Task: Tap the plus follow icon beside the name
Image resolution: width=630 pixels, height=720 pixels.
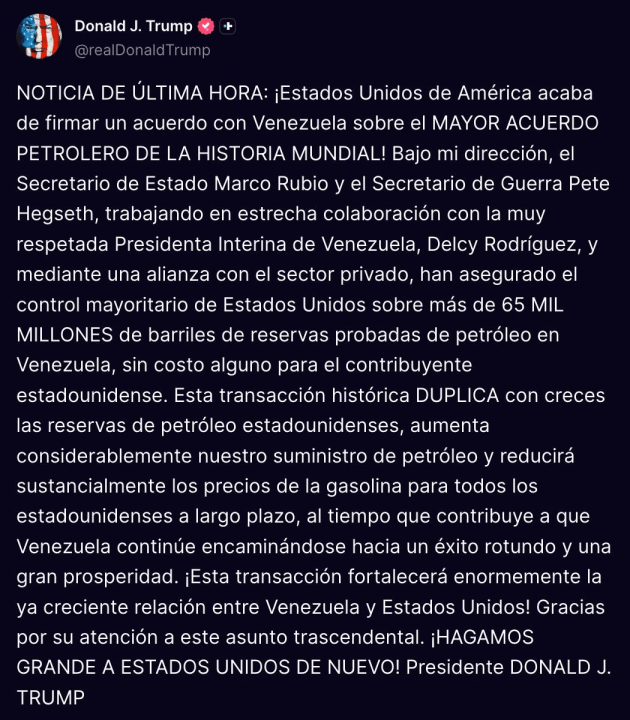Action: [228, 27]
